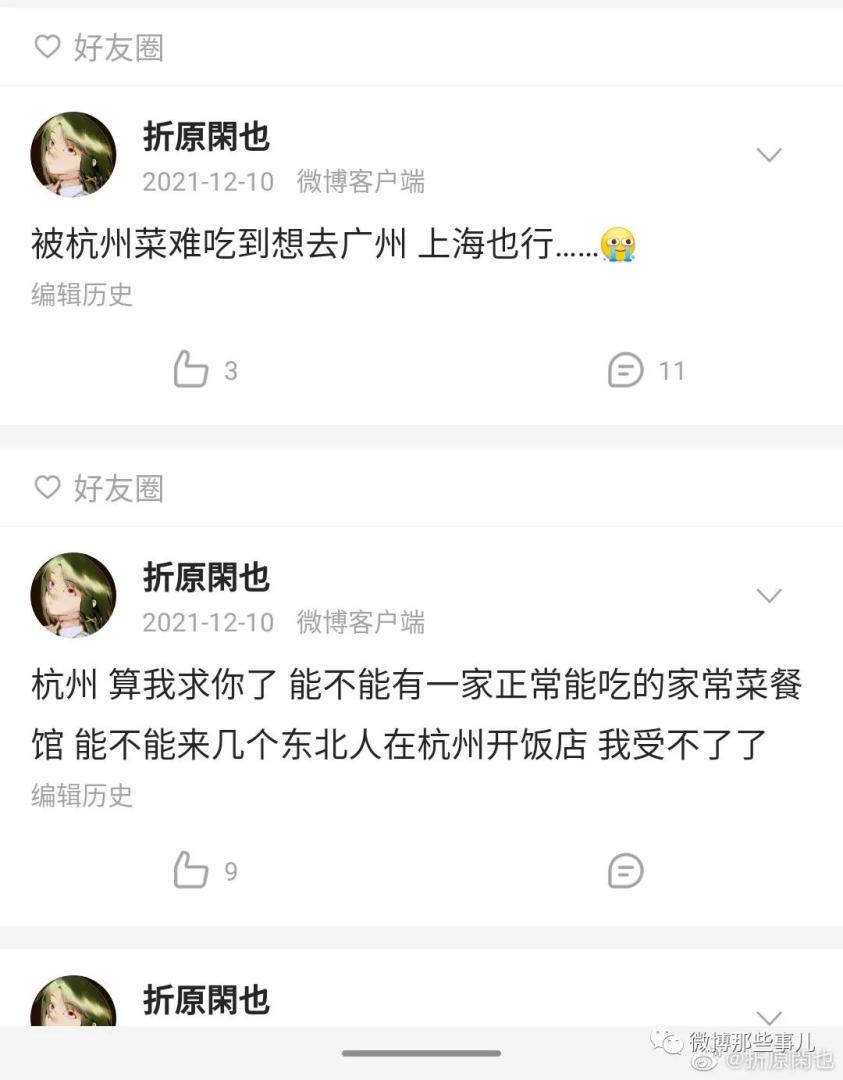The height and width of the screenshot is (1080, 843).
Task: Open the username 折原閑也 above the 想去广州 post
Action: pos(206,137)
